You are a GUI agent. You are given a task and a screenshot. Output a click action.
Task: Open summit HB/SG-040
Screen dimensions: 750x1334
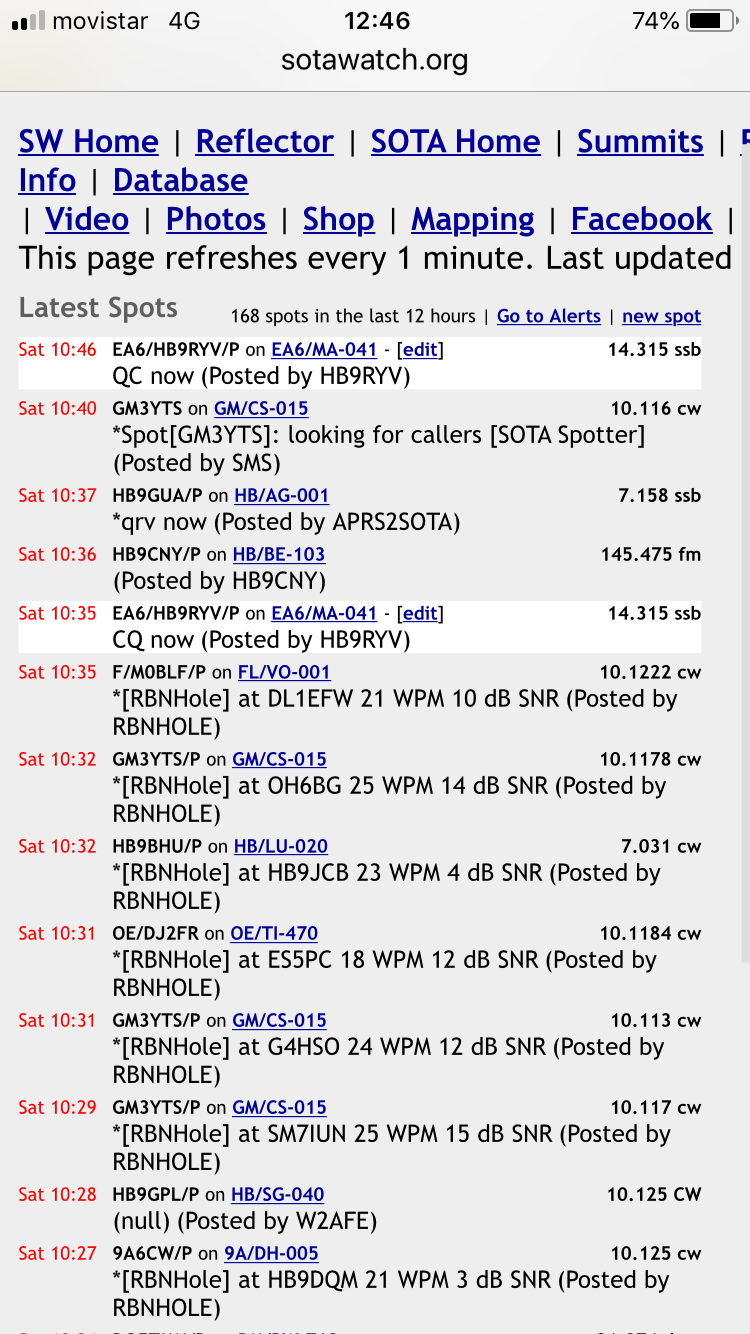[277, 1195]
